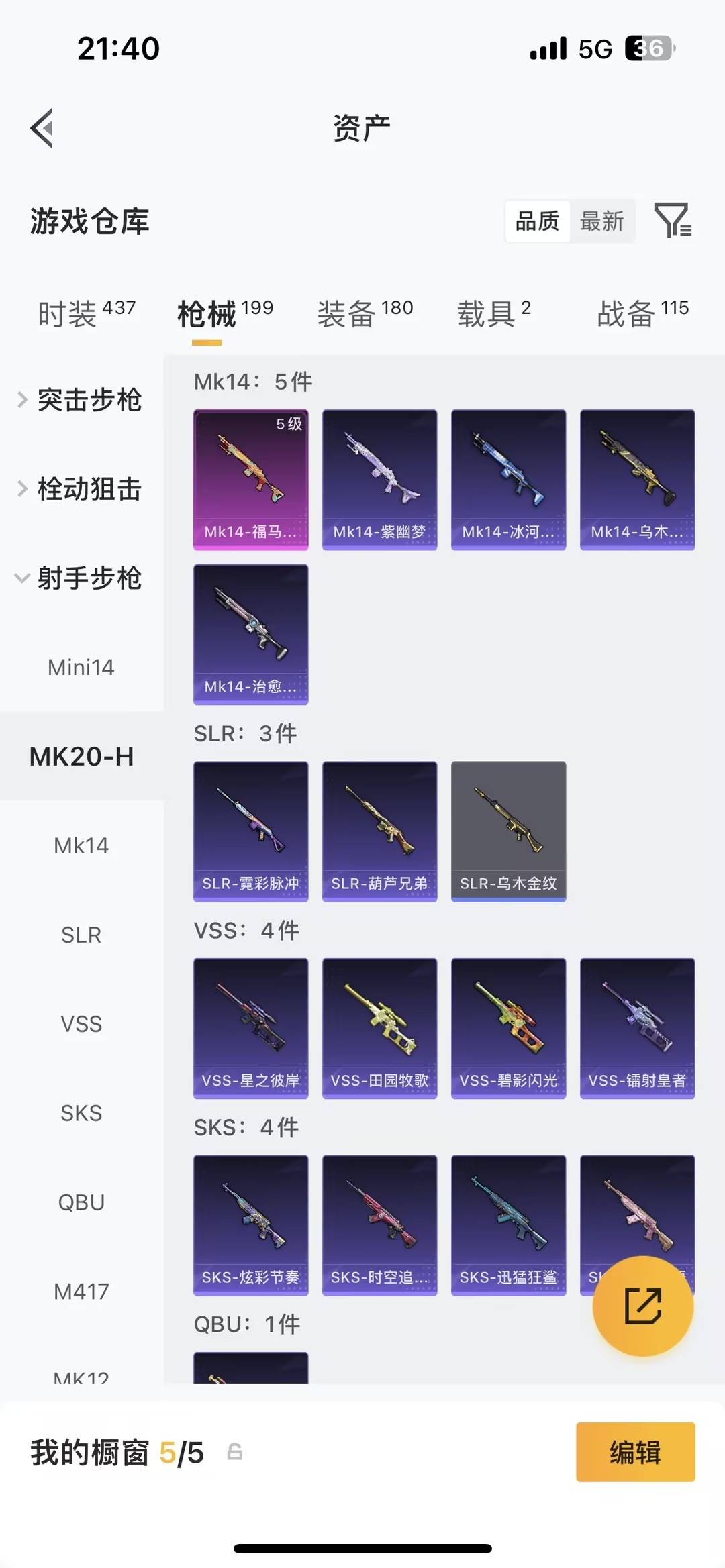The width and height of the screenshot is (725, 1568).
Task: Collapse the 射手步枪 category
Action: (91, 580)
